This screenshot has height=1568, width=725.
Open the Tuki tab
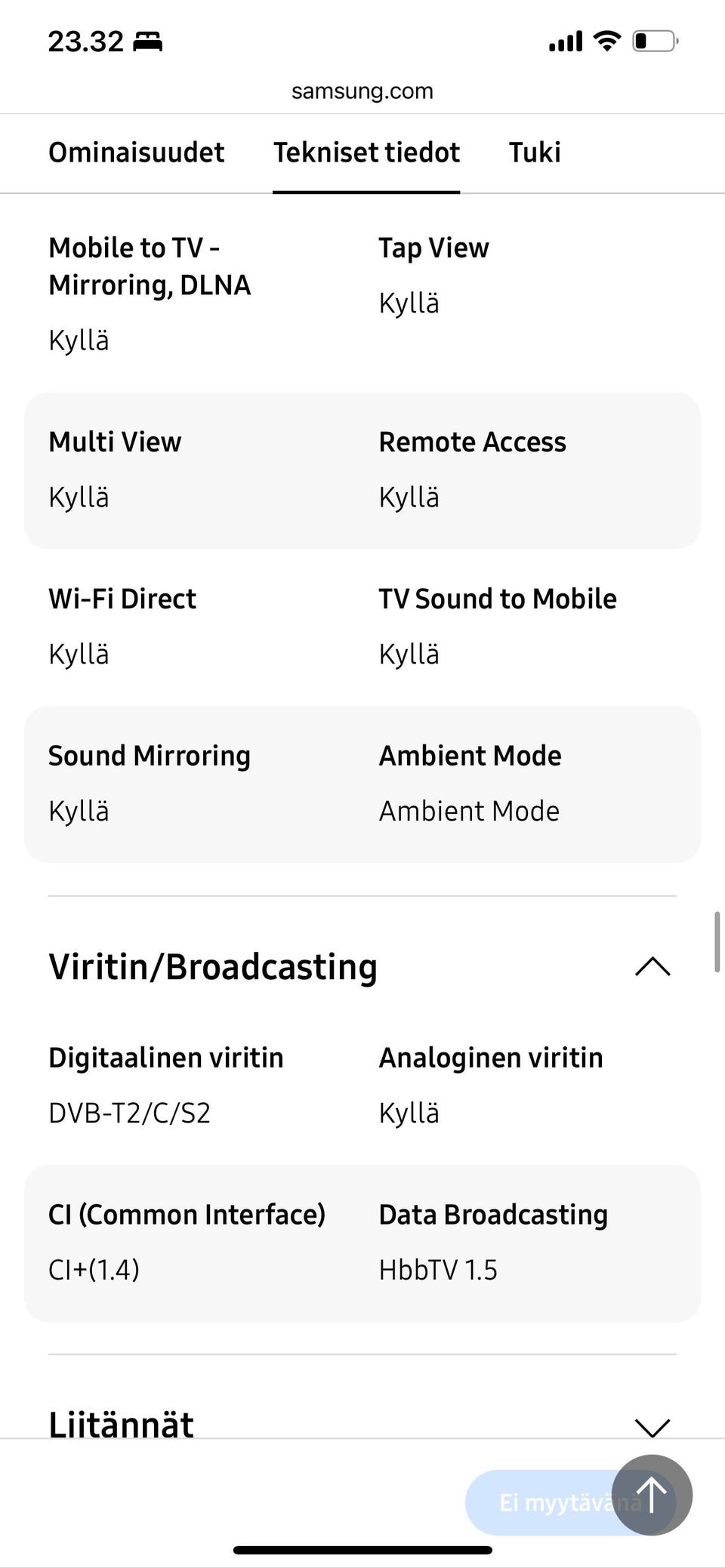(x=534, y=152)
